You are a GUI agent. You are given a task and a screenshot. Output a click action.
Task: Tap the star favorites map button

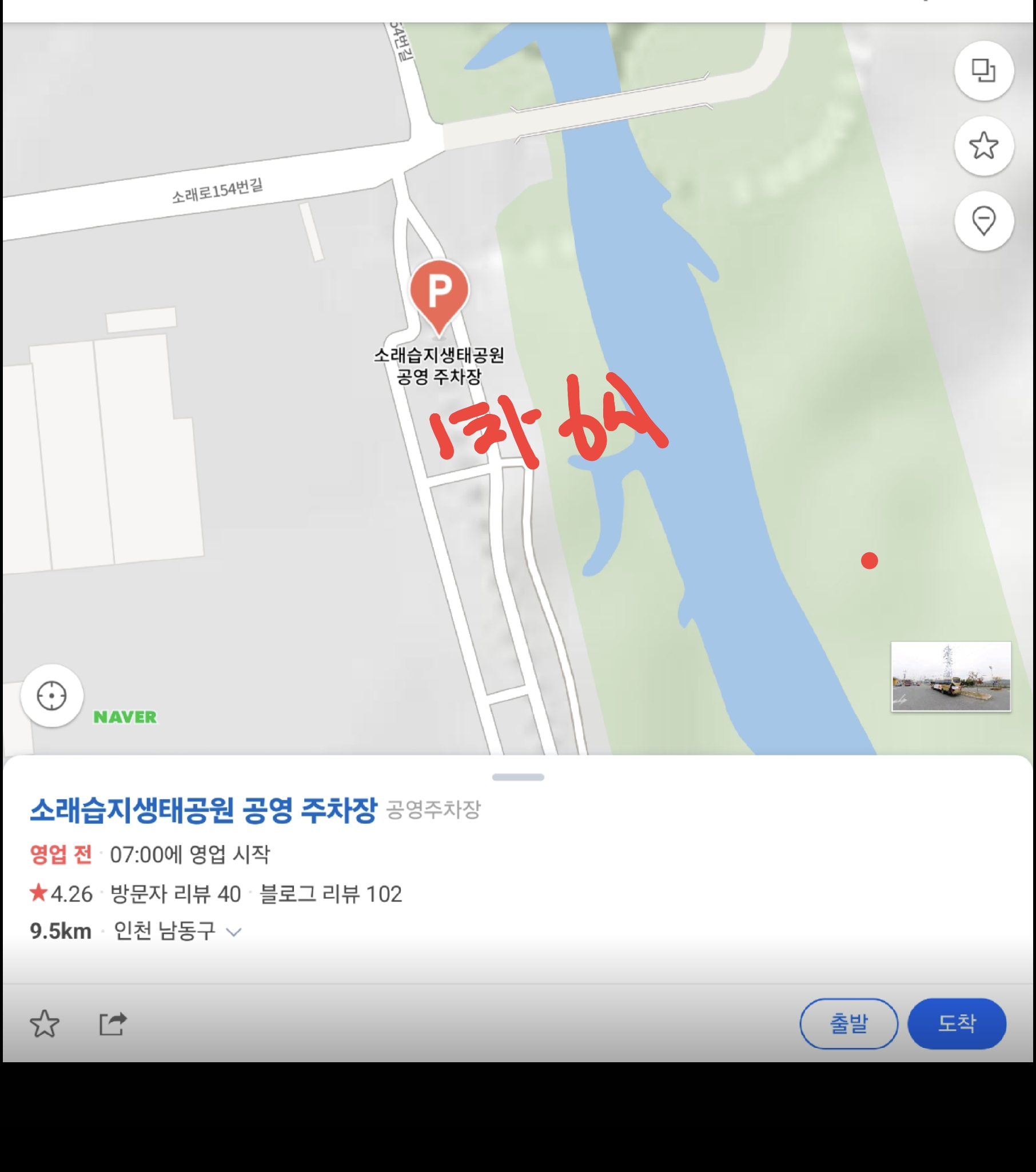click(983, 146)
